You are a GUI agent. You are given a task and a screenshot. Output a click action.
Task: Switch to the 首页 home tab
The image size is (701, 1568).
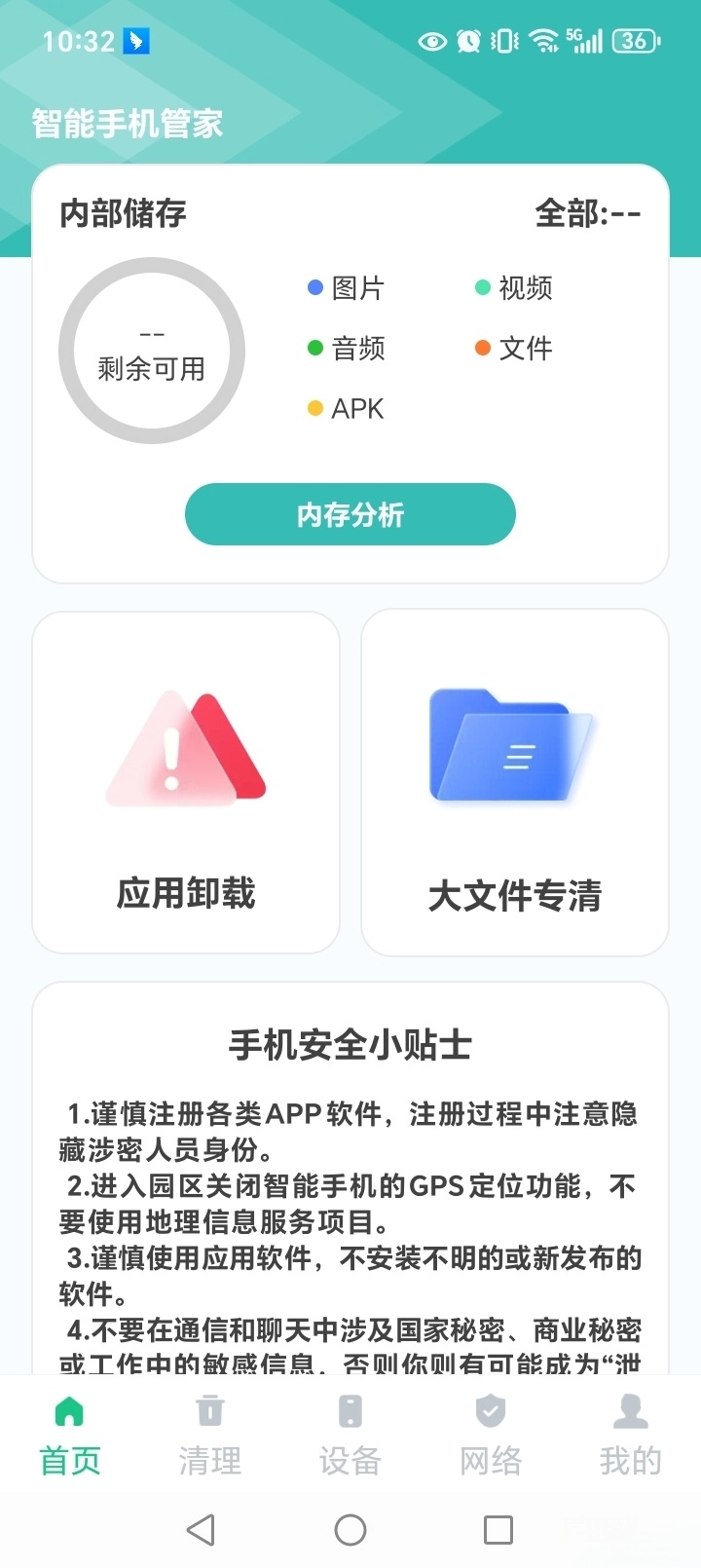tap(70, 1435)
